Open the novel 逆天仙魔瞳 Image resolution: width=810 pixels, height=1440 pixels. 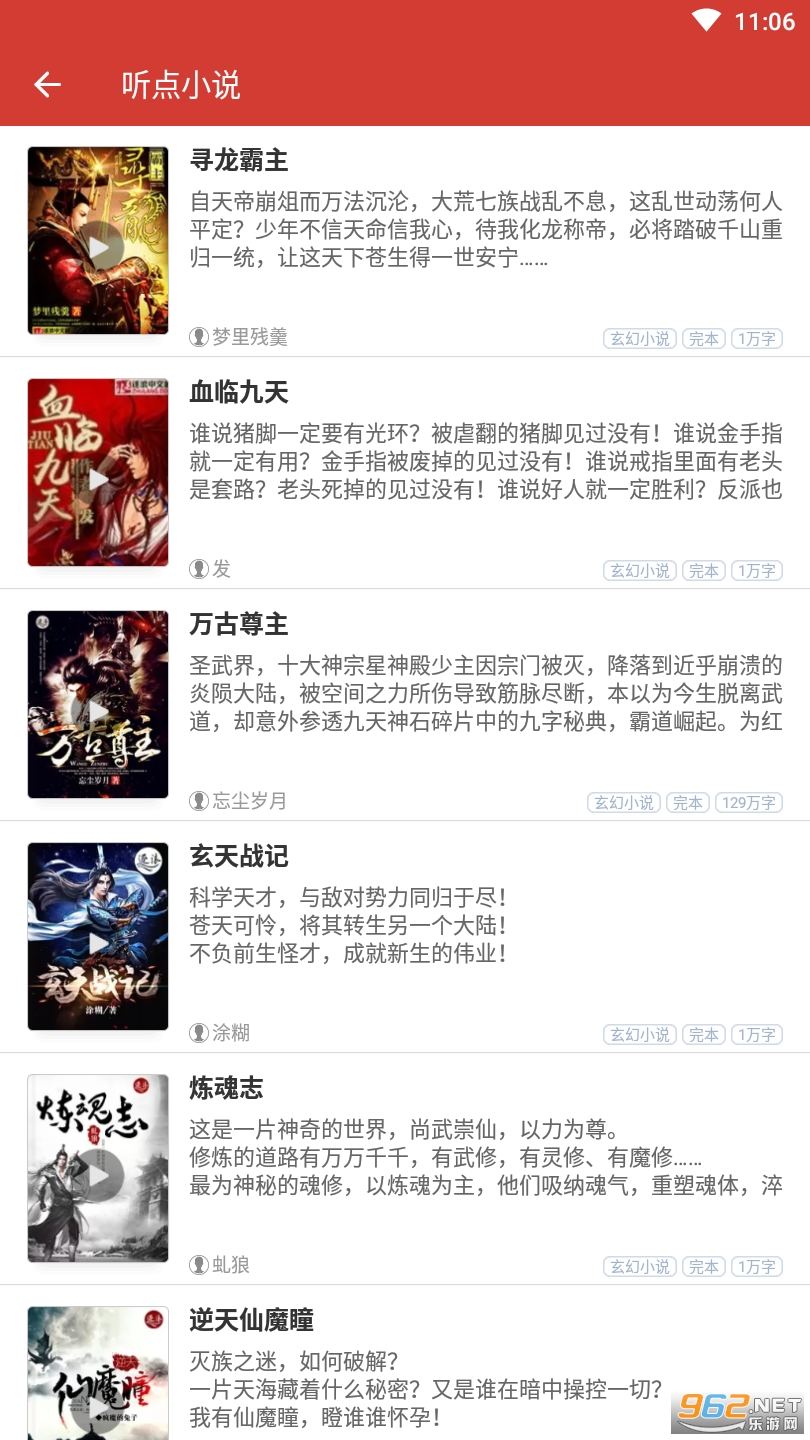(x=405, y=1363)
